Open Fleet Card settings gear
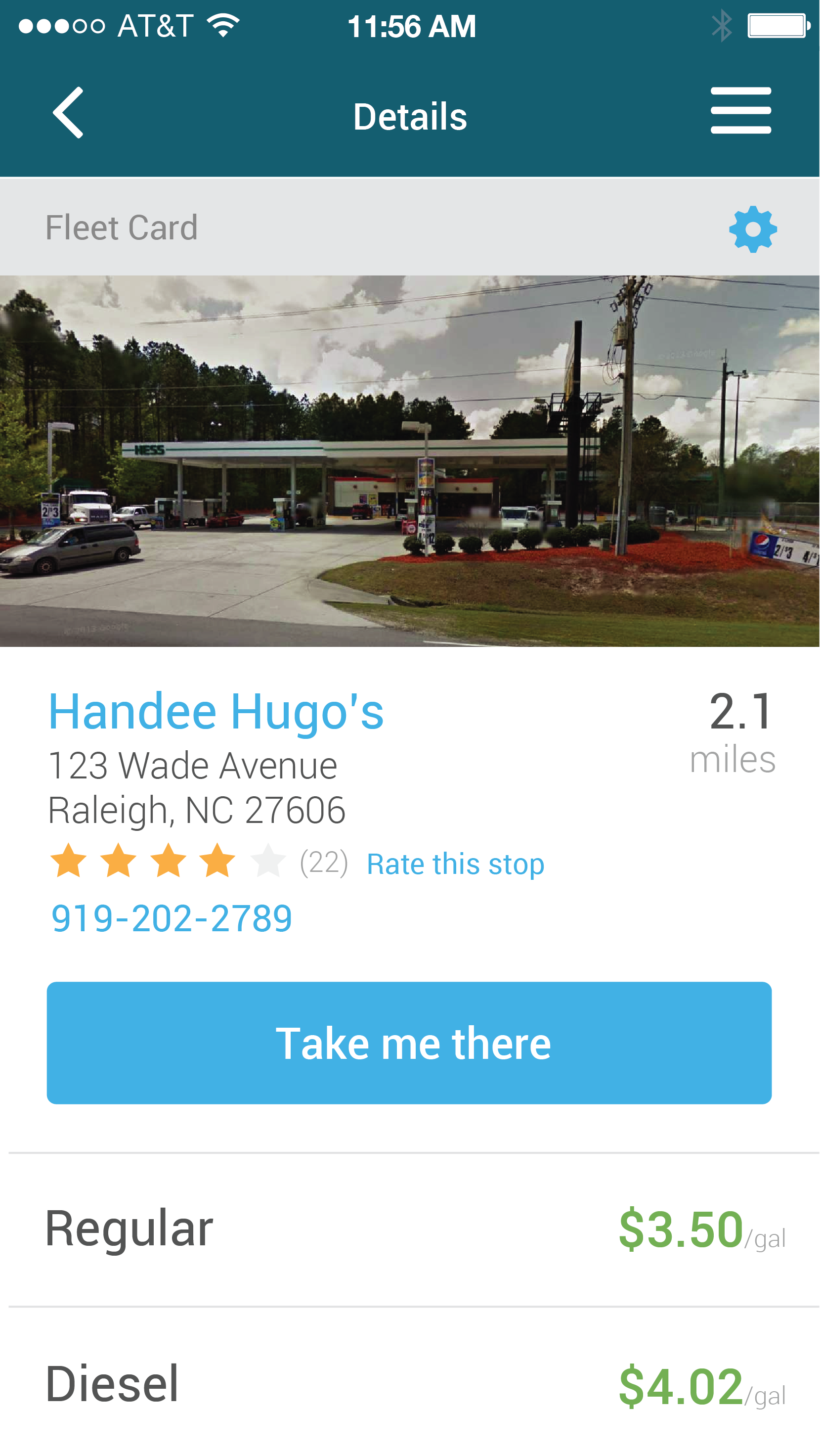 (x=753, y=229)
